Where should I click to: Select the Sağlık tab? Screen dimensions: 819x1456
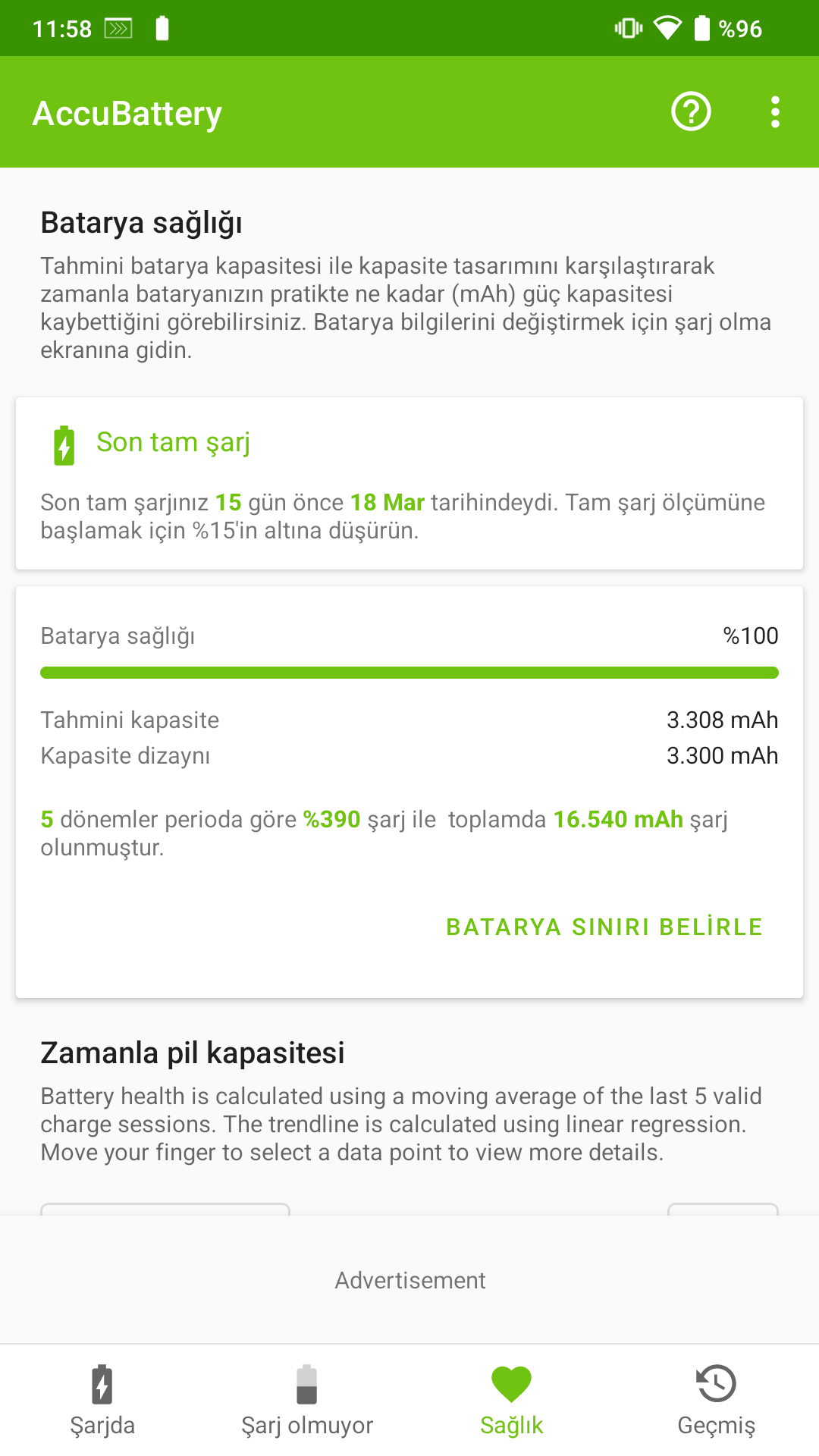coord(512,1400)
